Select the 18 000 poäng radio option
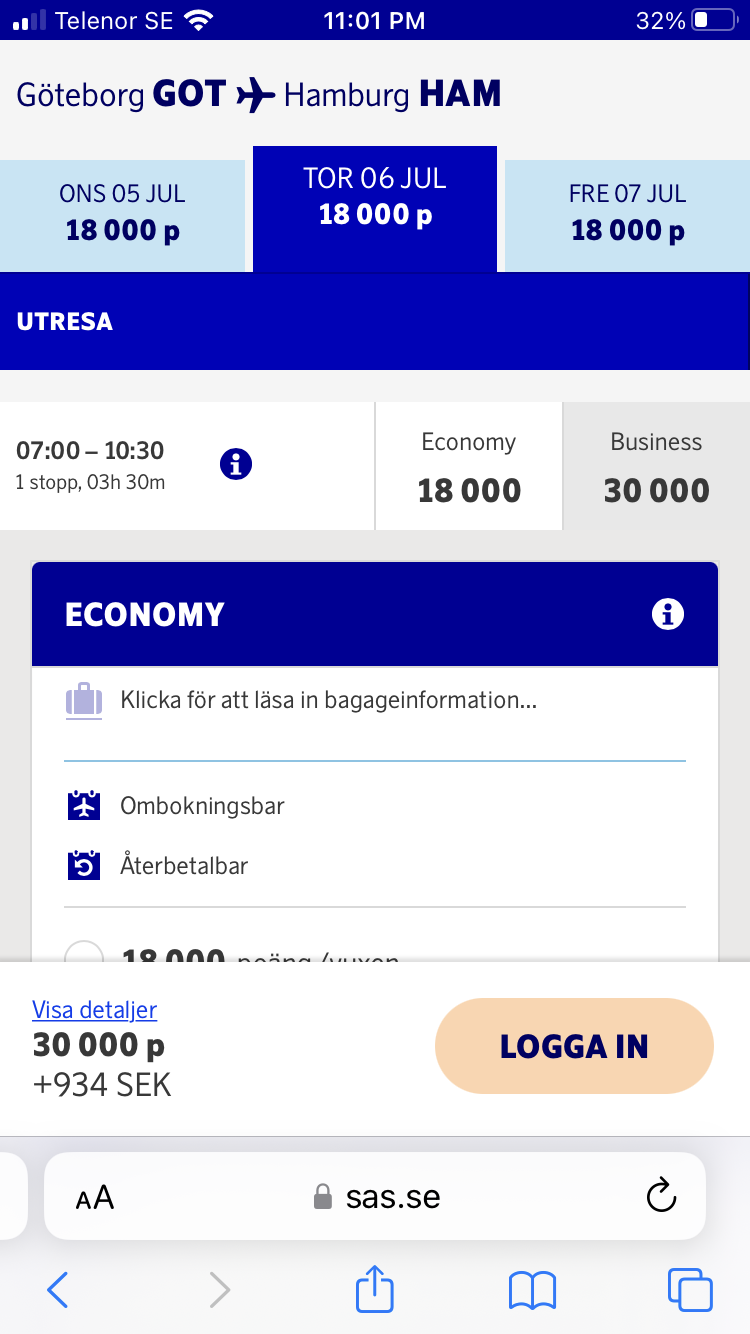The image size is (750, 1334). pyautogui.click(x=84, y=954)
